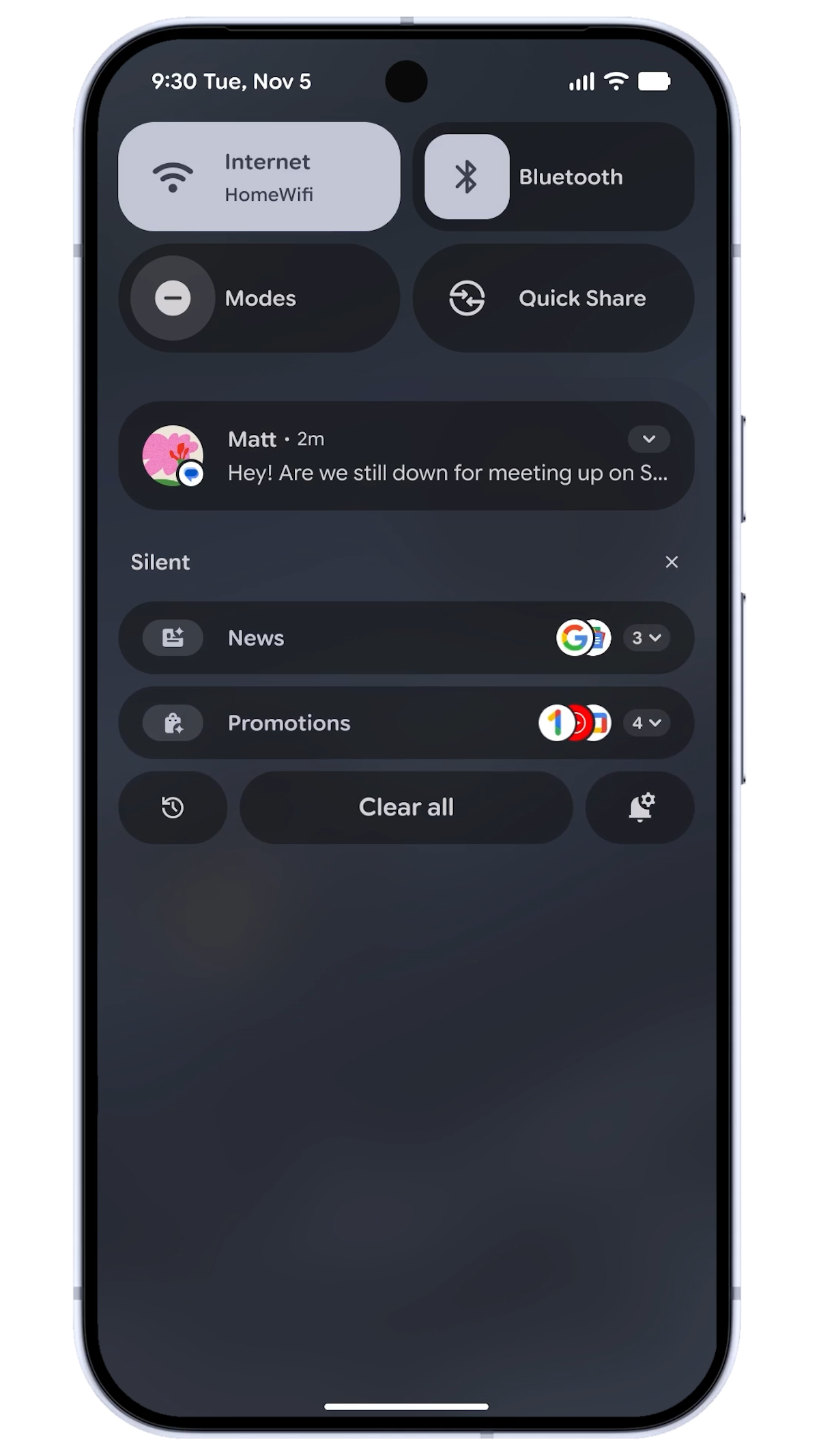The height and width of the screenshot is (1456, 819).
Task: Open notification settings bell
Action: point(640,808)
